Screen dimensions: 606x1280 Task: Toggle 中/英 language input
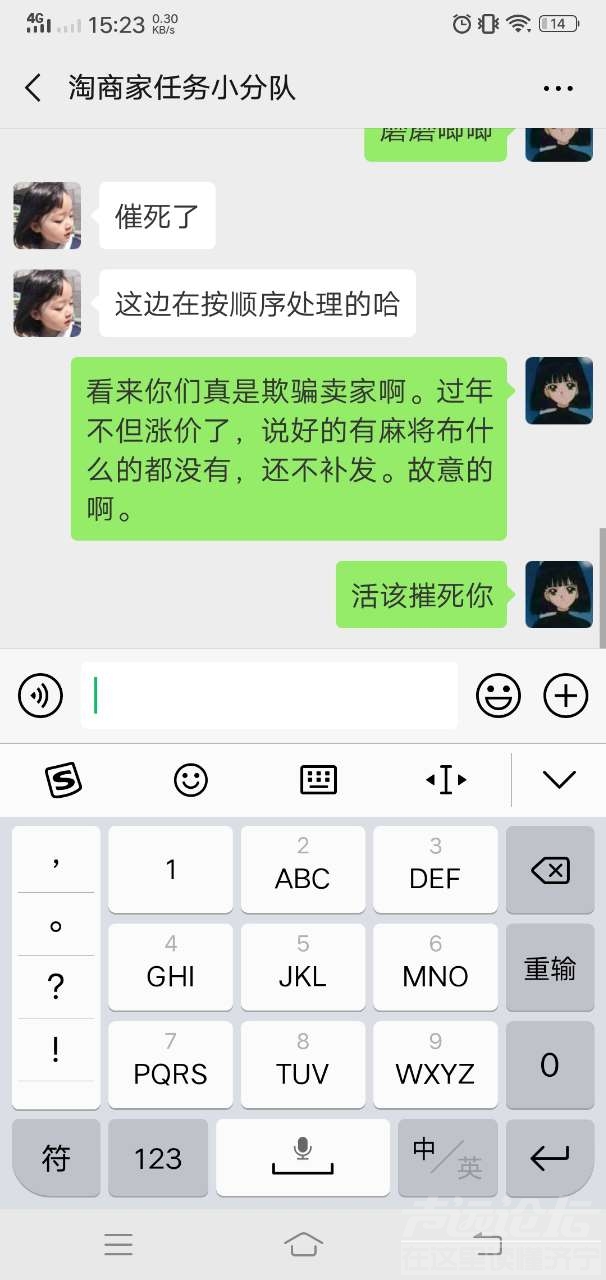pyautogui.click(x=447, y=1158)
